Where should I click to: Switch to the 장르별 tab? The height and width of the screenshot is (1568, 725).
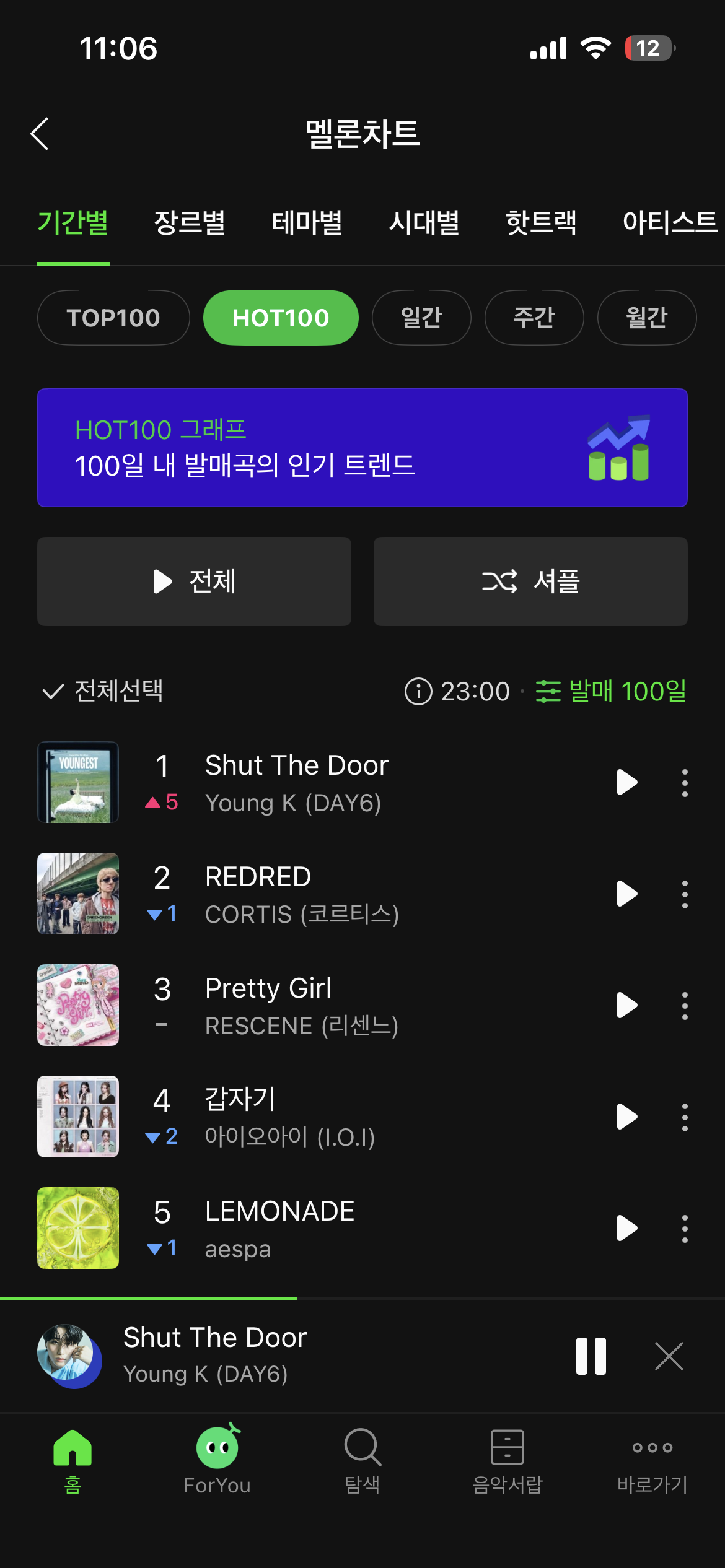(x=190, y=222)
